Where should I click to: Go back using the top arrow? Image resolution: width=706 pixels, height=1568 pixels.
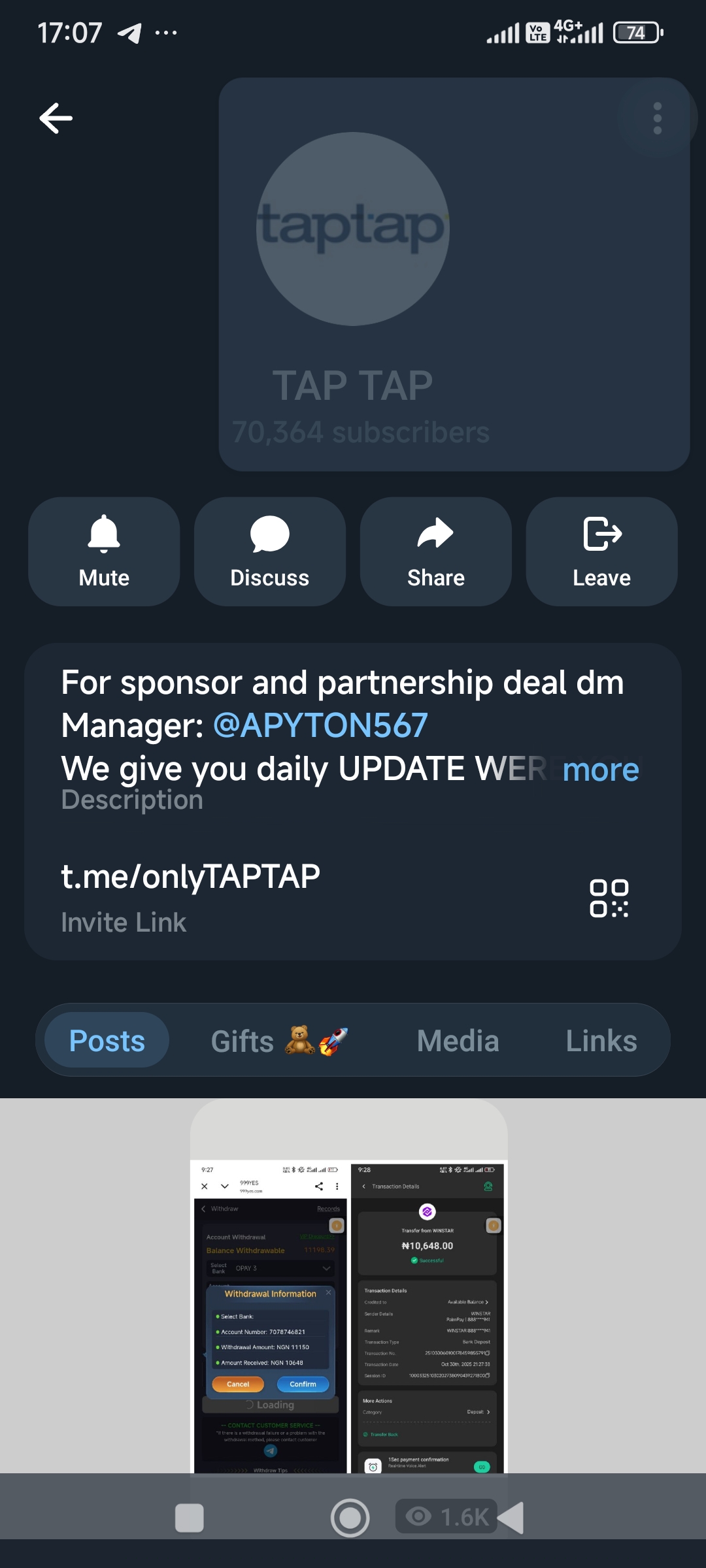(x=56, y=118)
